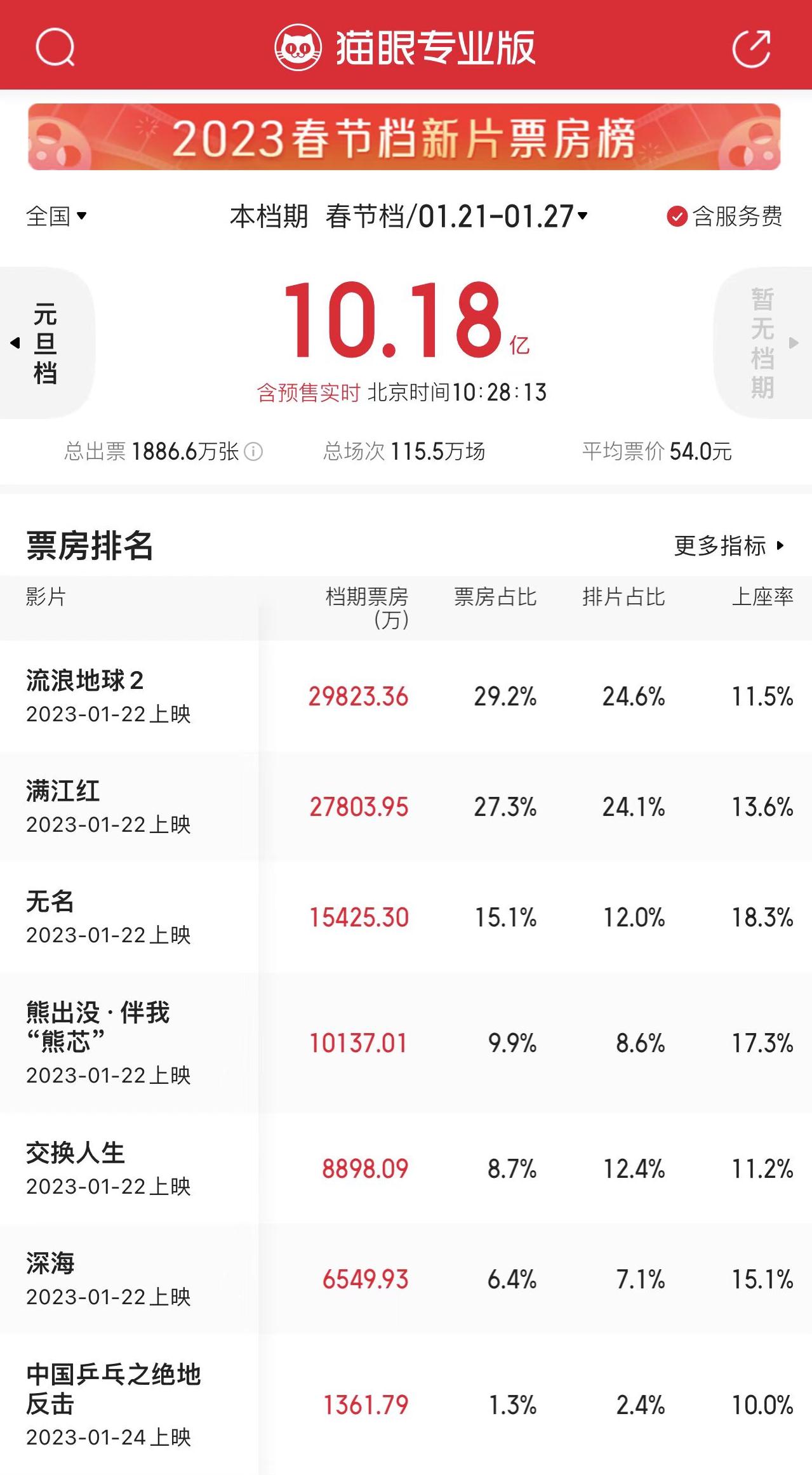Share this box office page
This screenshot has height=1475, width=812.
pos(751,48)
